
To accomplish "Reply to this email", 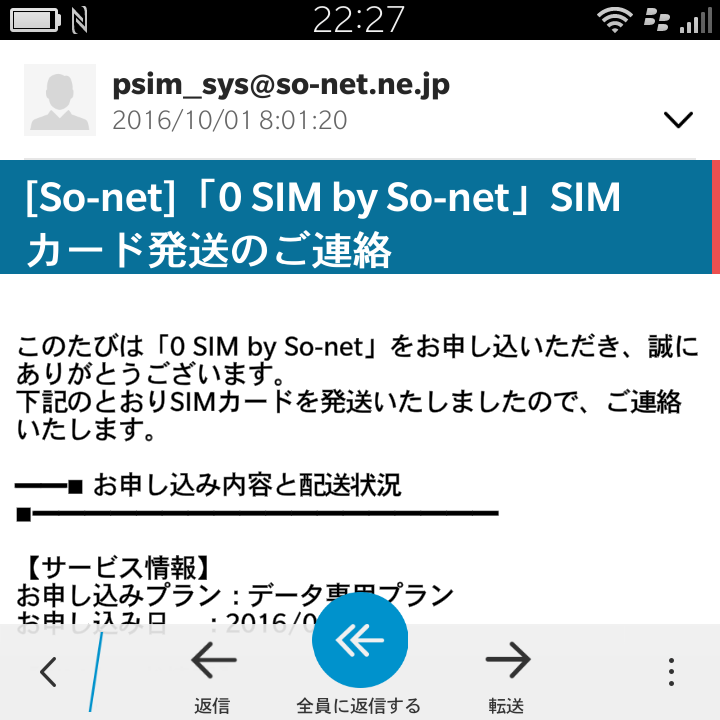I will 213,672.
